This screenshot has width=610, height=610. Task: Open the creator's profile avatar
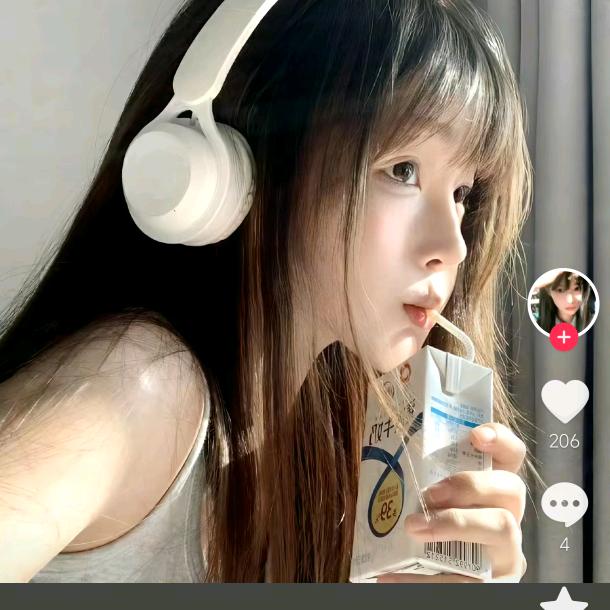563,301
